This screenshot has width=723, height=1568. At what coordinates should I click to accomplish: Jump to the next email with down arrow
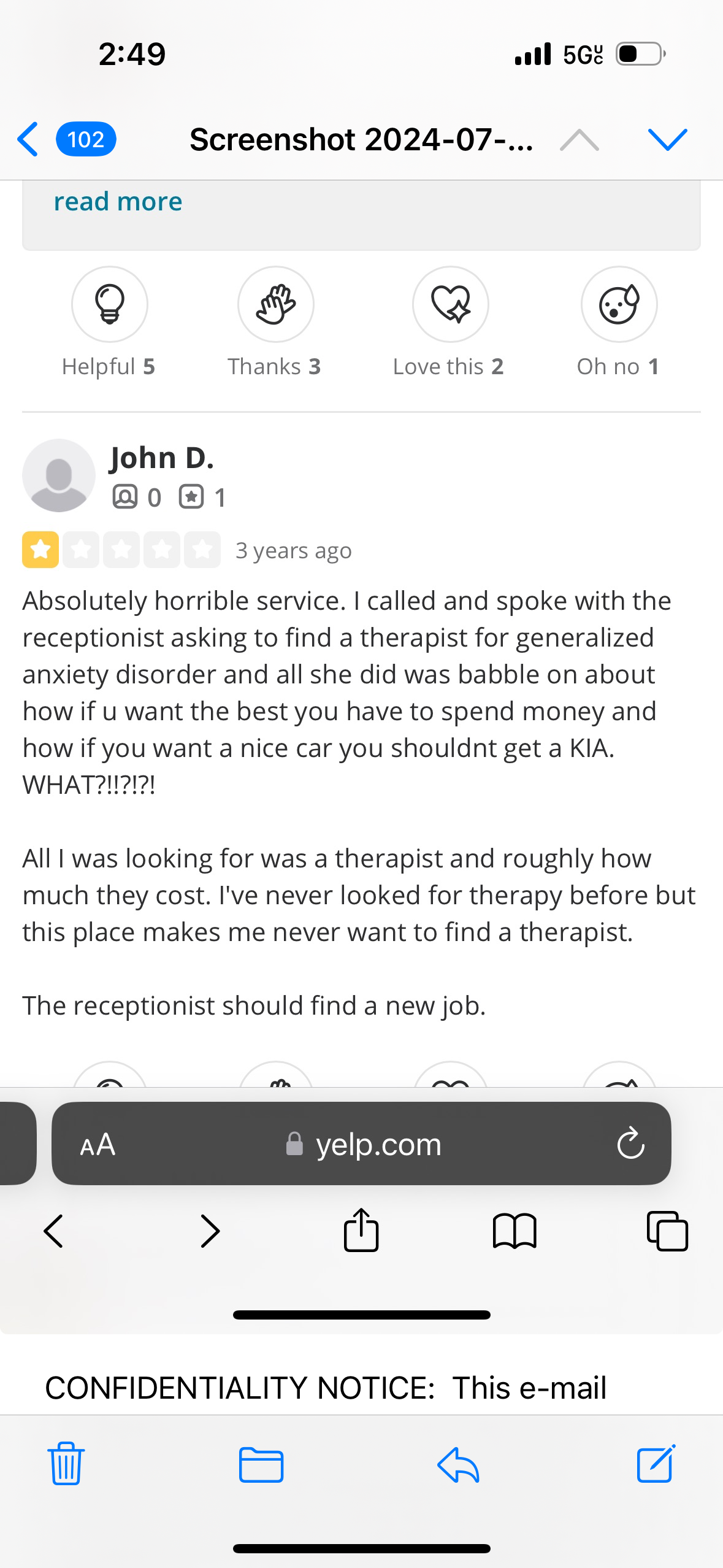(x=667, y=139)
